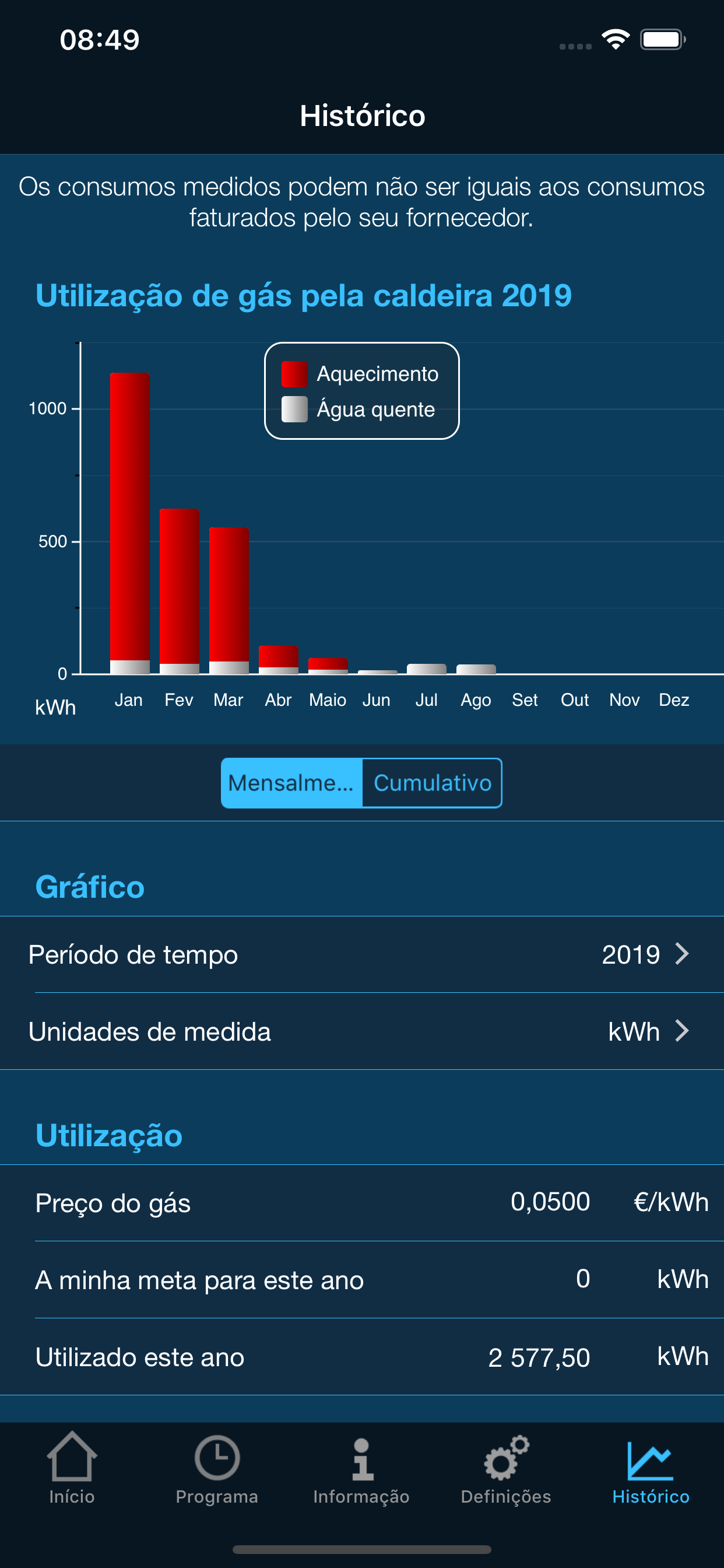Open the Programa tab
The width and height of the screenshot is (724, 1568).
click(x=217, y=1468)
